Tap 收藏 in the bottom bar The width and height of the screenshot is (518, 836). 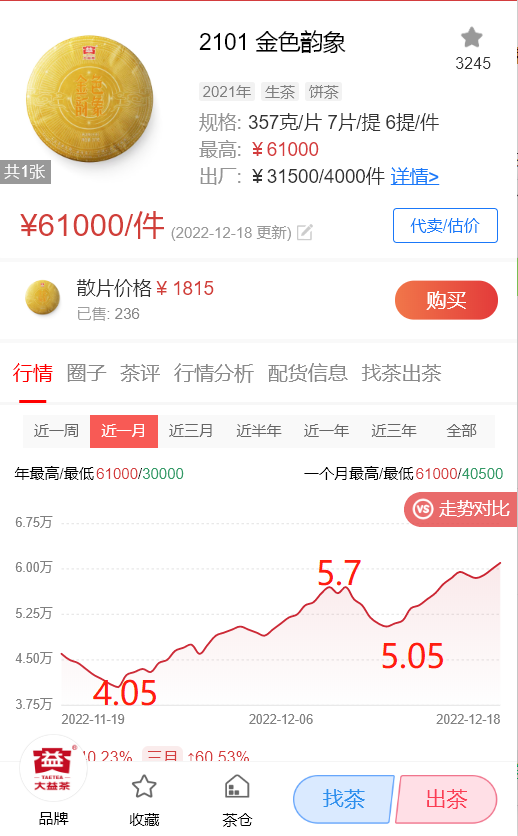[144, 800]
